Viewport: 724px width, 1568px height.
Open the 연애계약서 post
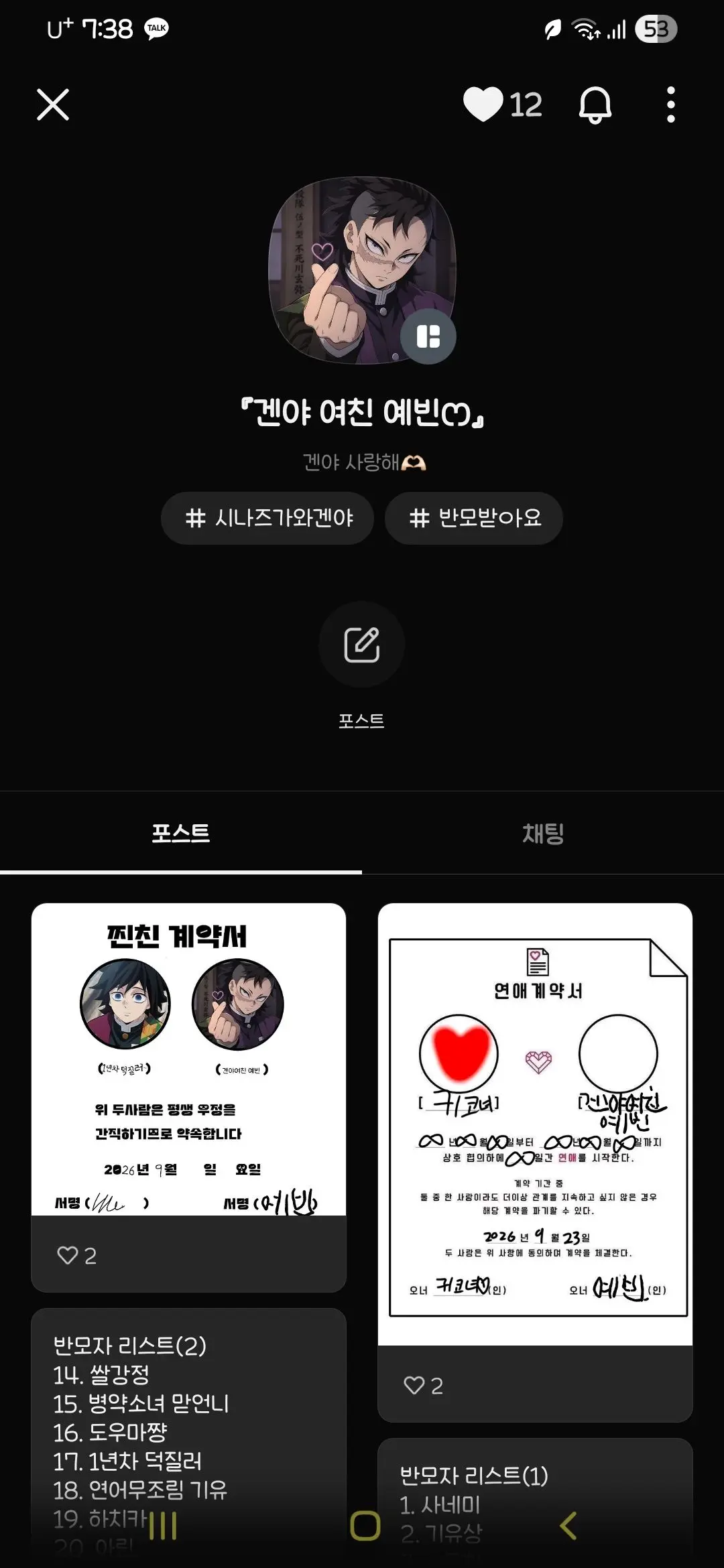pos(535,1124)
